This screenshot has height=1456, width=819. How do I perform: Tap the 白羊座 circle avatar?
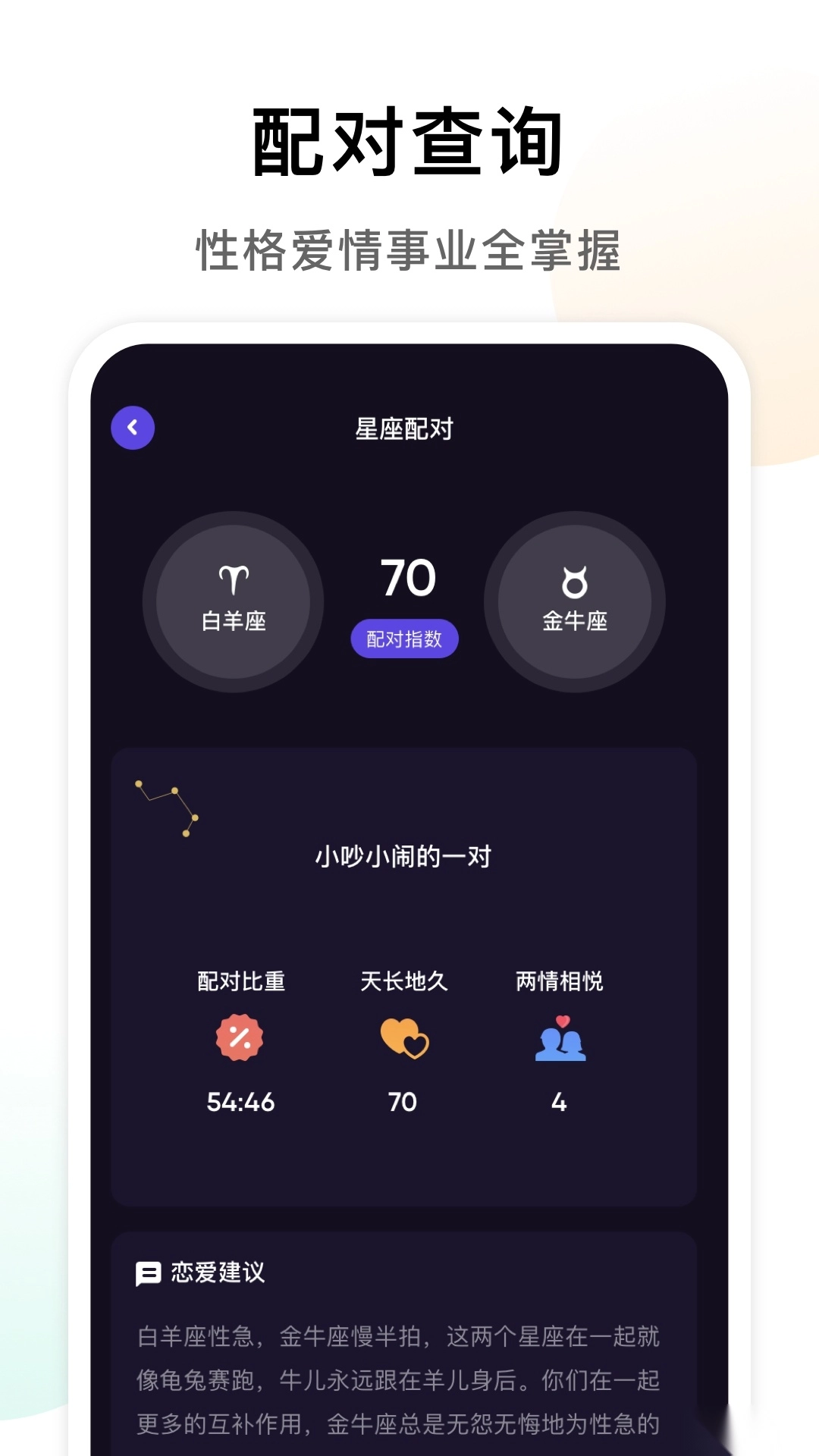click(x=234, y=601)
